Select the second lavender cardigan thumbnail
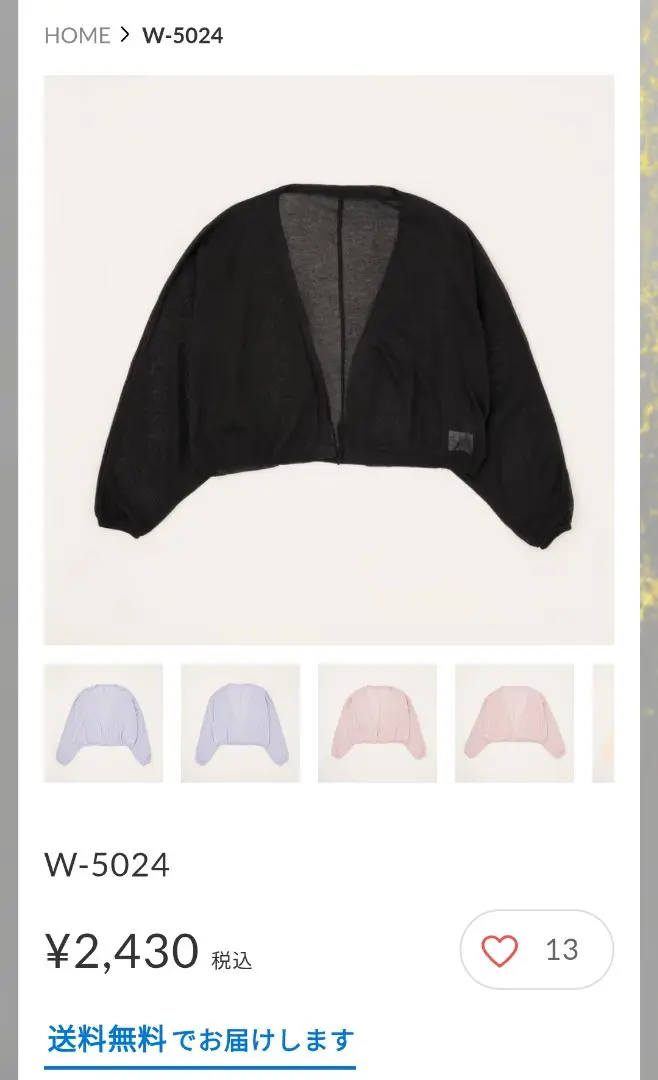This screenshot has height=1080, width=658. coord(240,723)
